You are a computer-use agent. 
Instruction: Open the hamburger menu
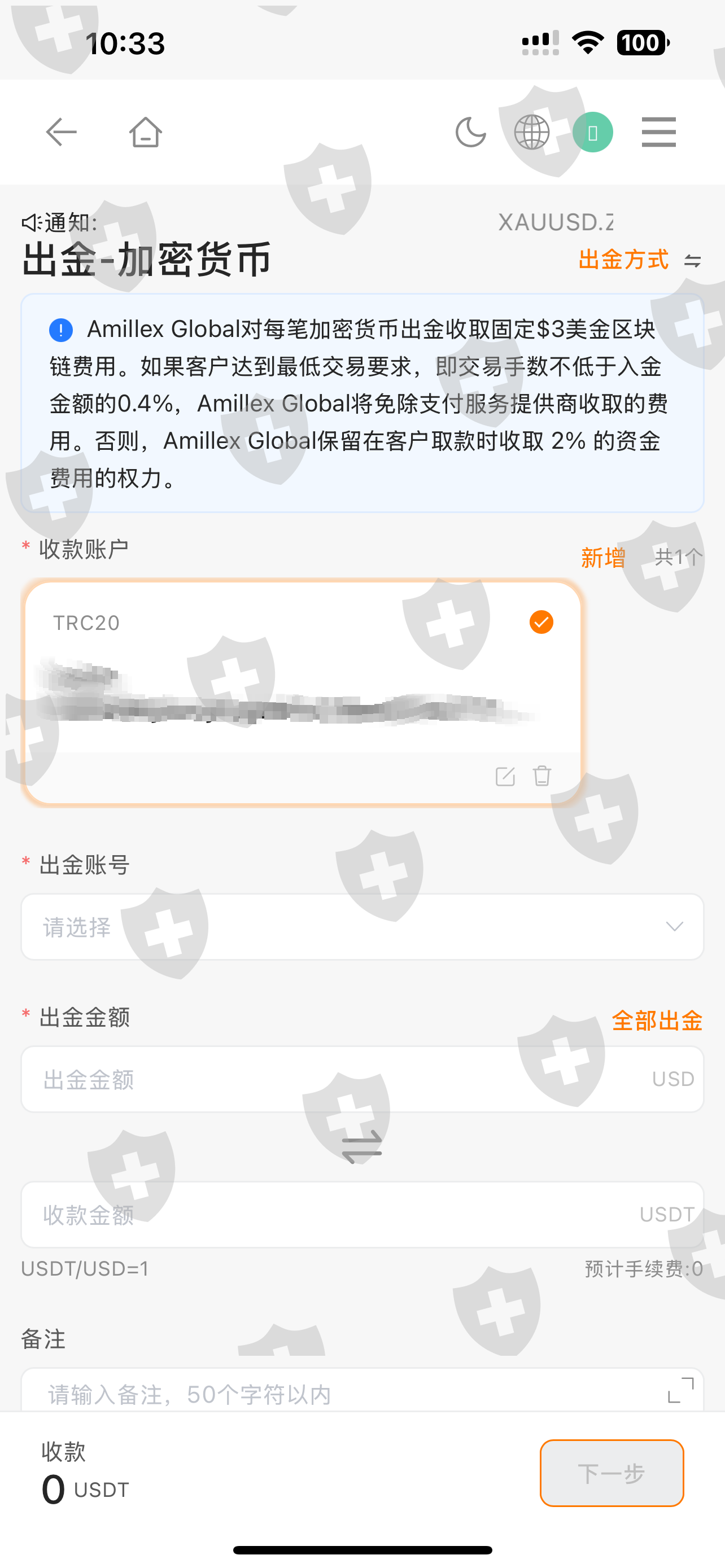point(658,132)
